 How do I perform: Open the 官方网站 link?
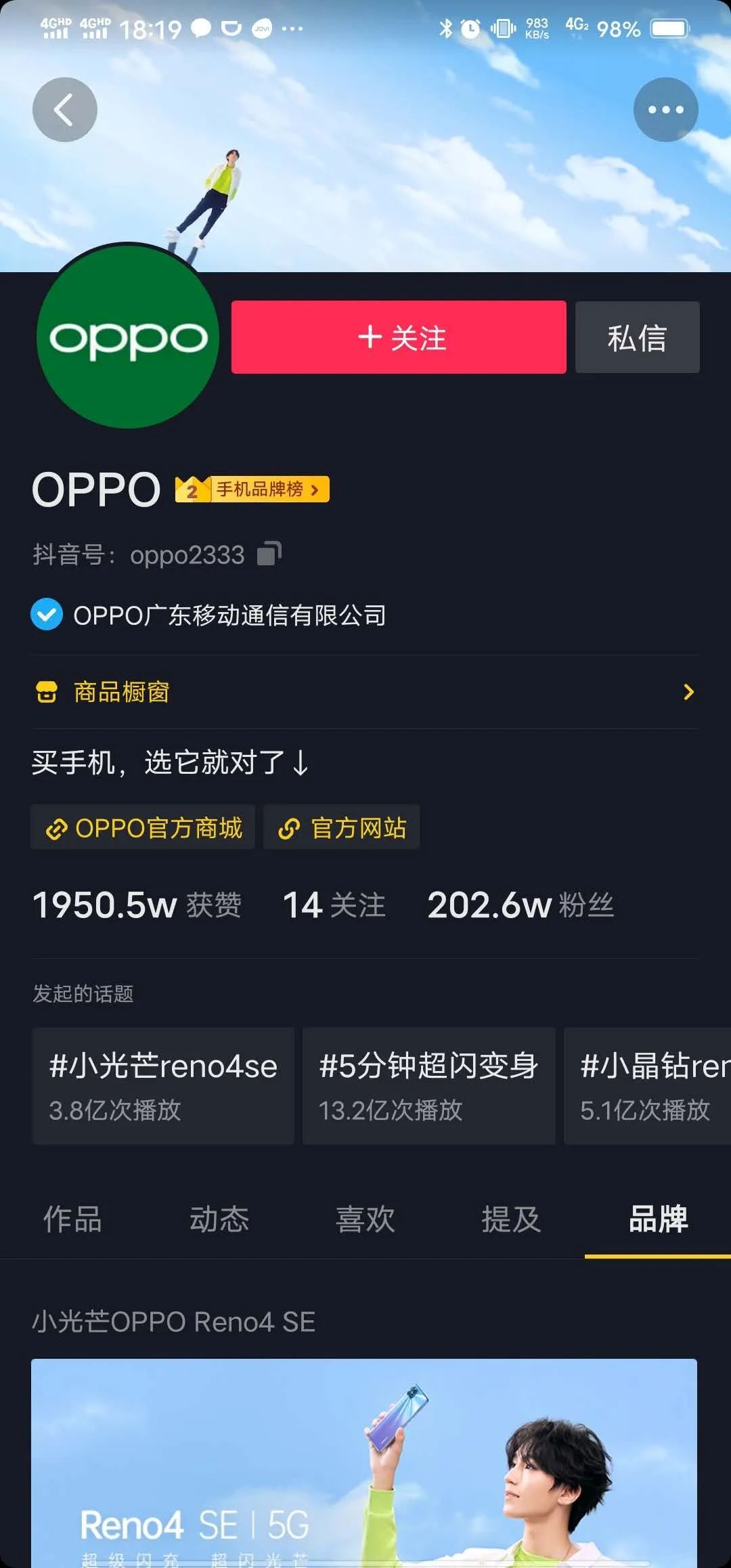(x=342, y=827)
